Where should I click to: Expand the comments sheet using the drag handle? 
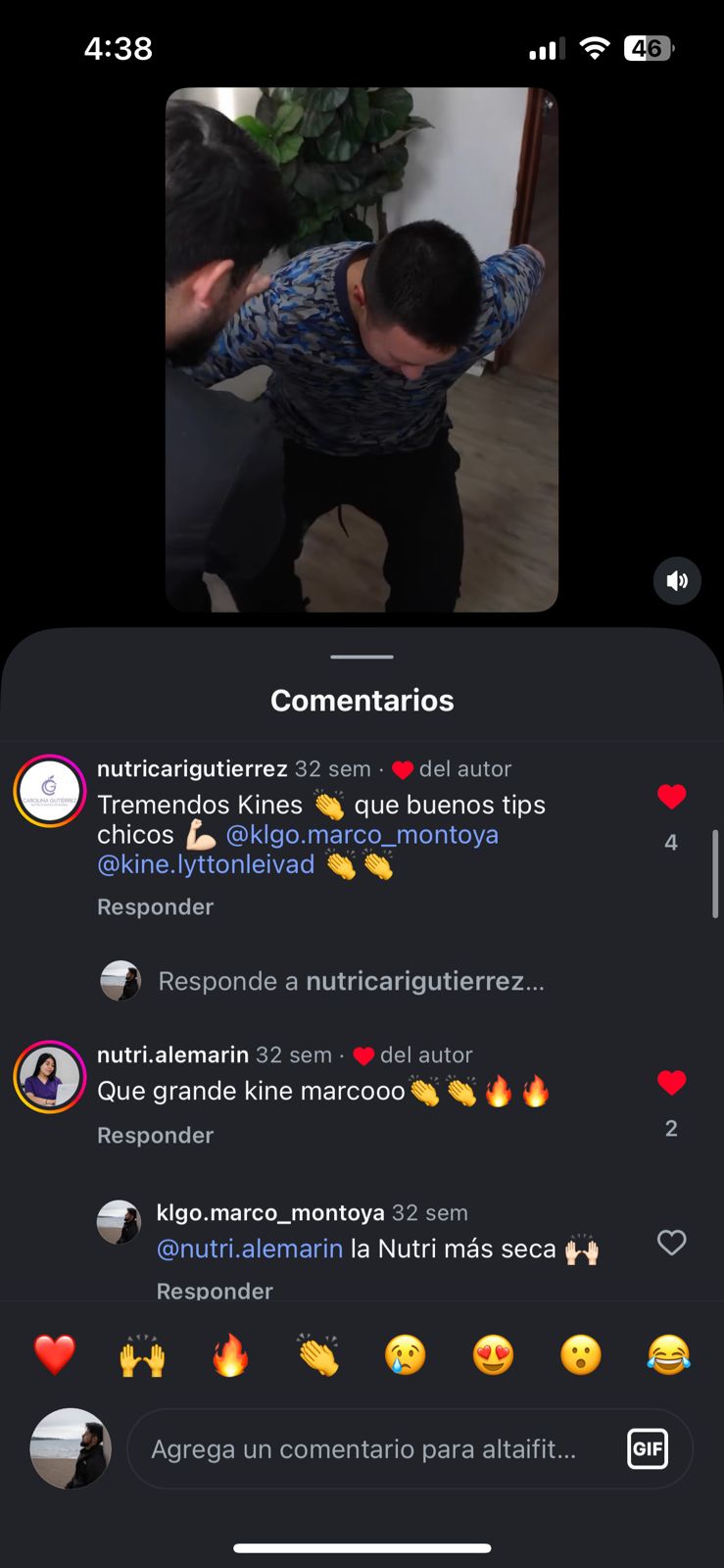[362, 657]
